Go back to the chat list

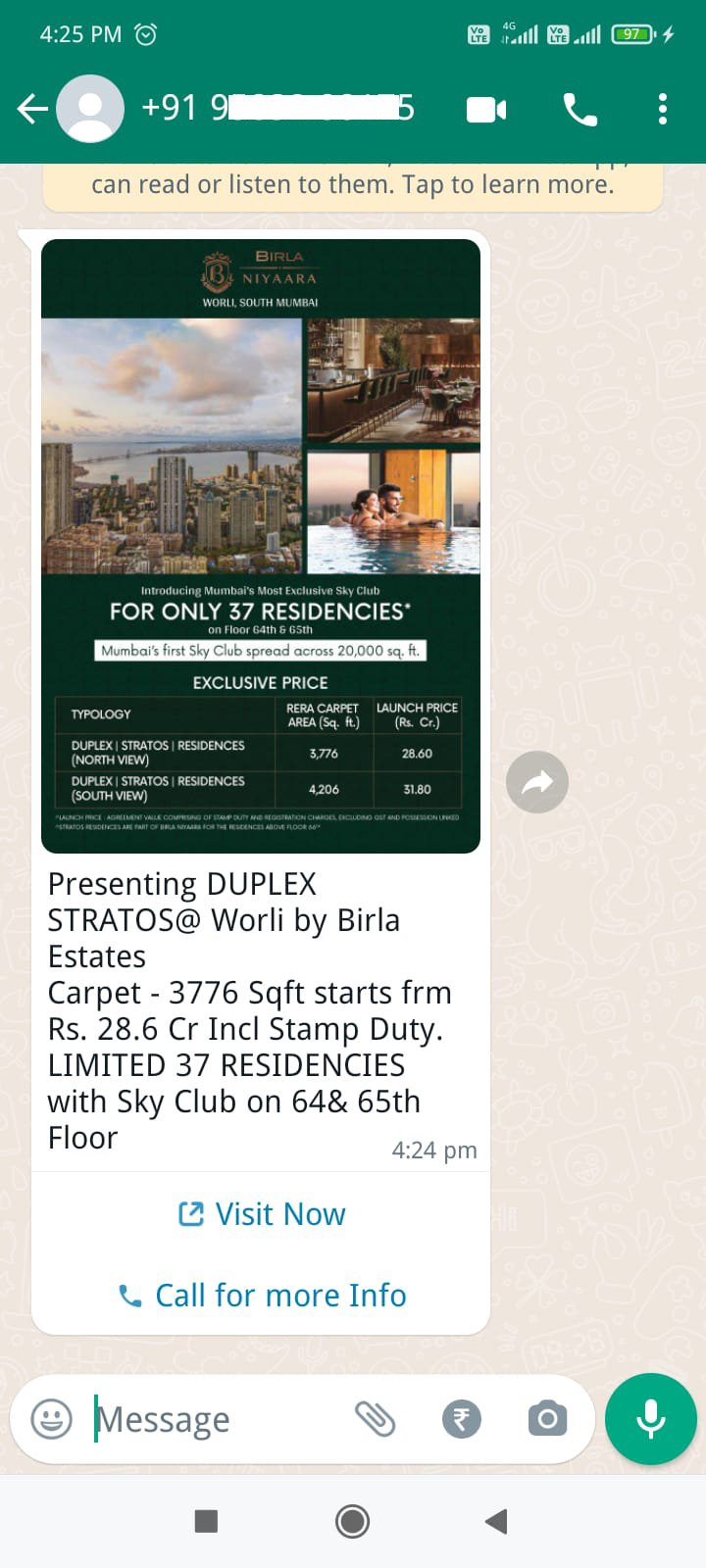[32, 109]
